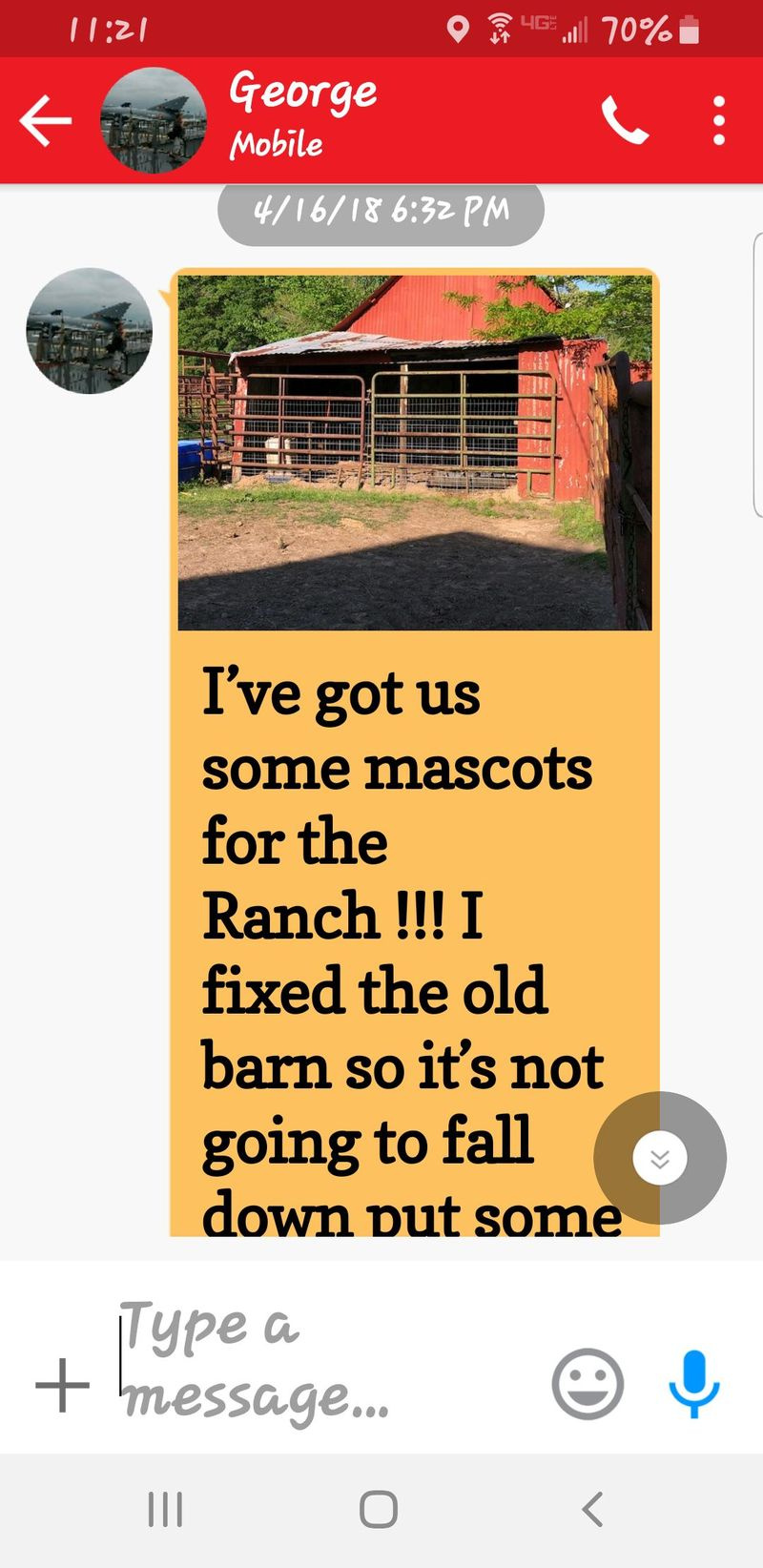View the red barn photo full screen
The height and width of the screenshot is (1568, 763).
[415, 452]
